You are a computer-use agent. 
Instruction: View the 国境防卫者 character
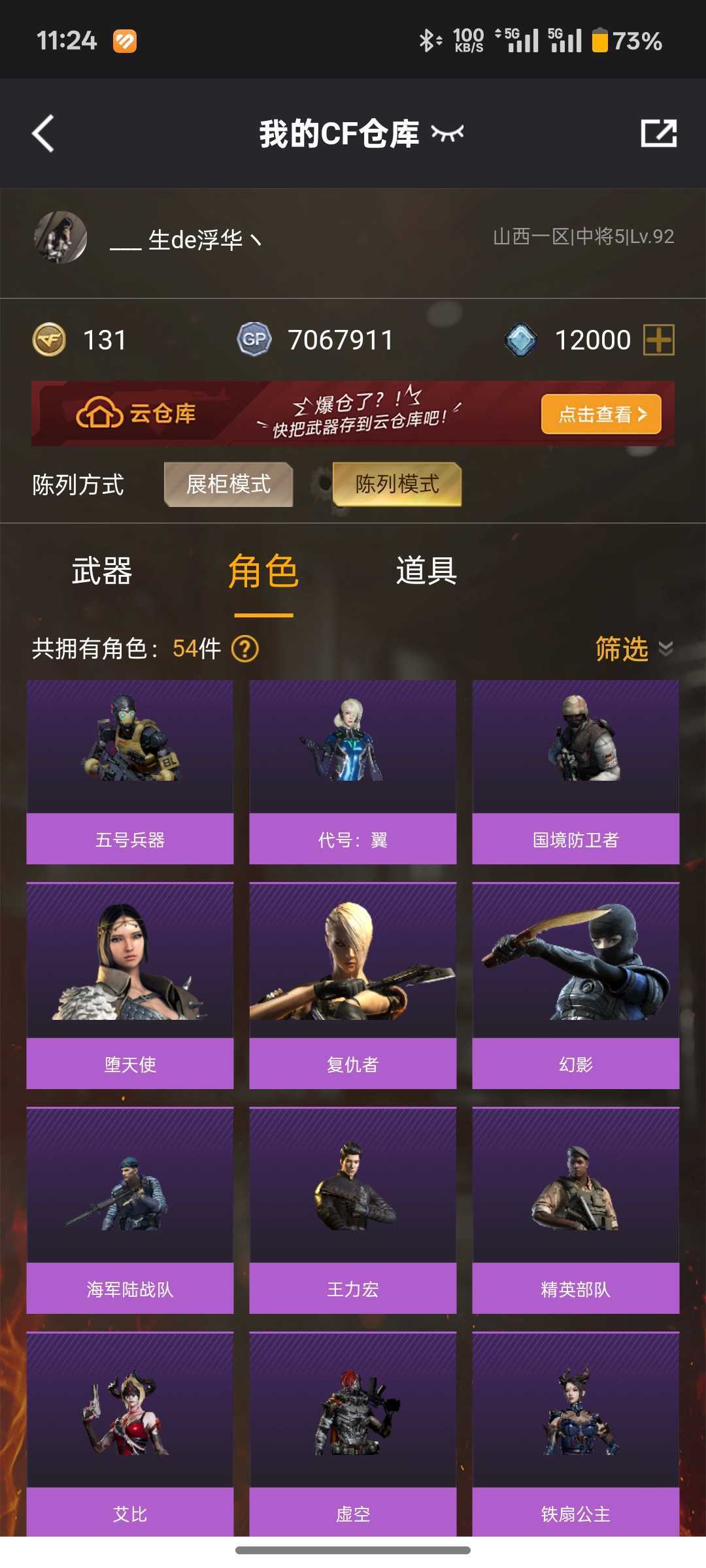tap(576, 772)
